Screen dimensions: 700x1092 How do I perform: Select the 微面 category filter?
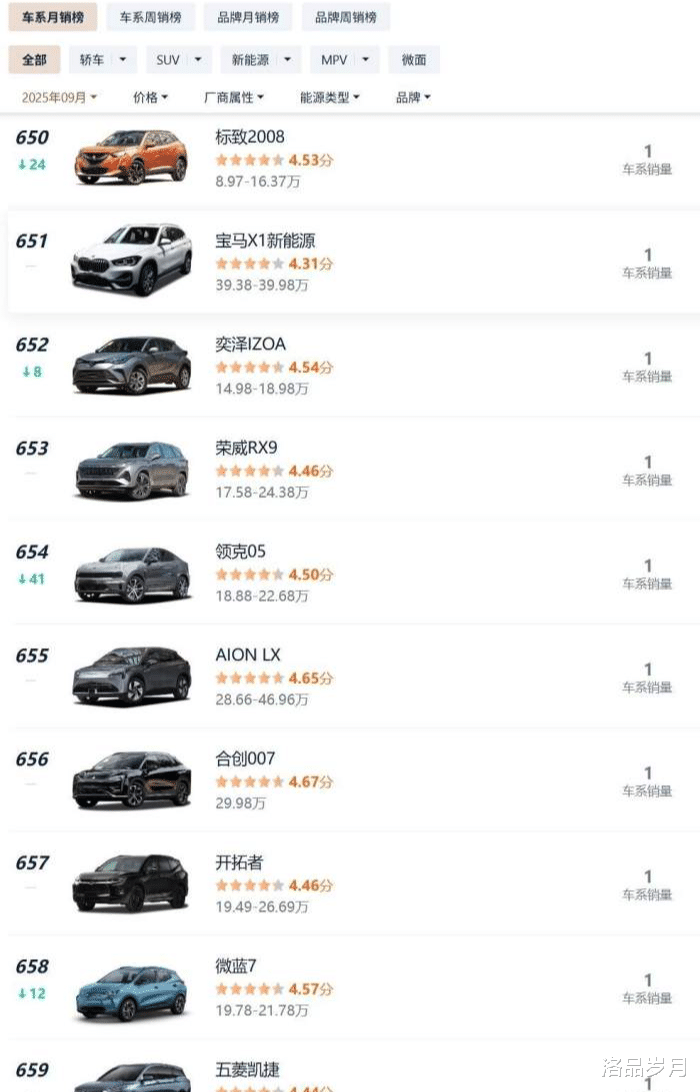coord(414,60)
